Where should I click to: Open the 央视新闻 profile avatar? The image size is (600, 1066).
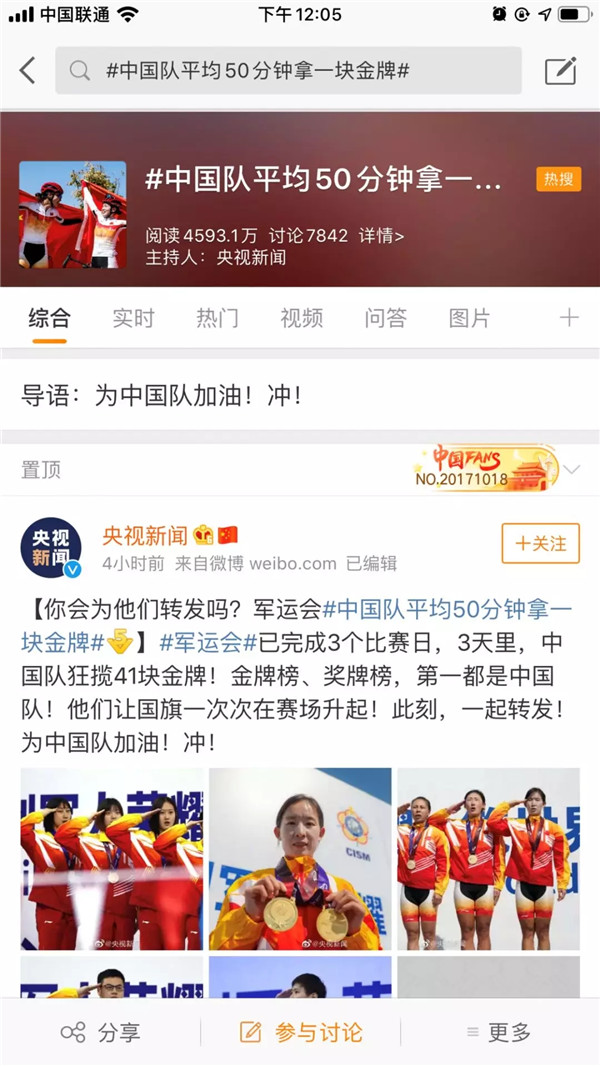(51, 547)
